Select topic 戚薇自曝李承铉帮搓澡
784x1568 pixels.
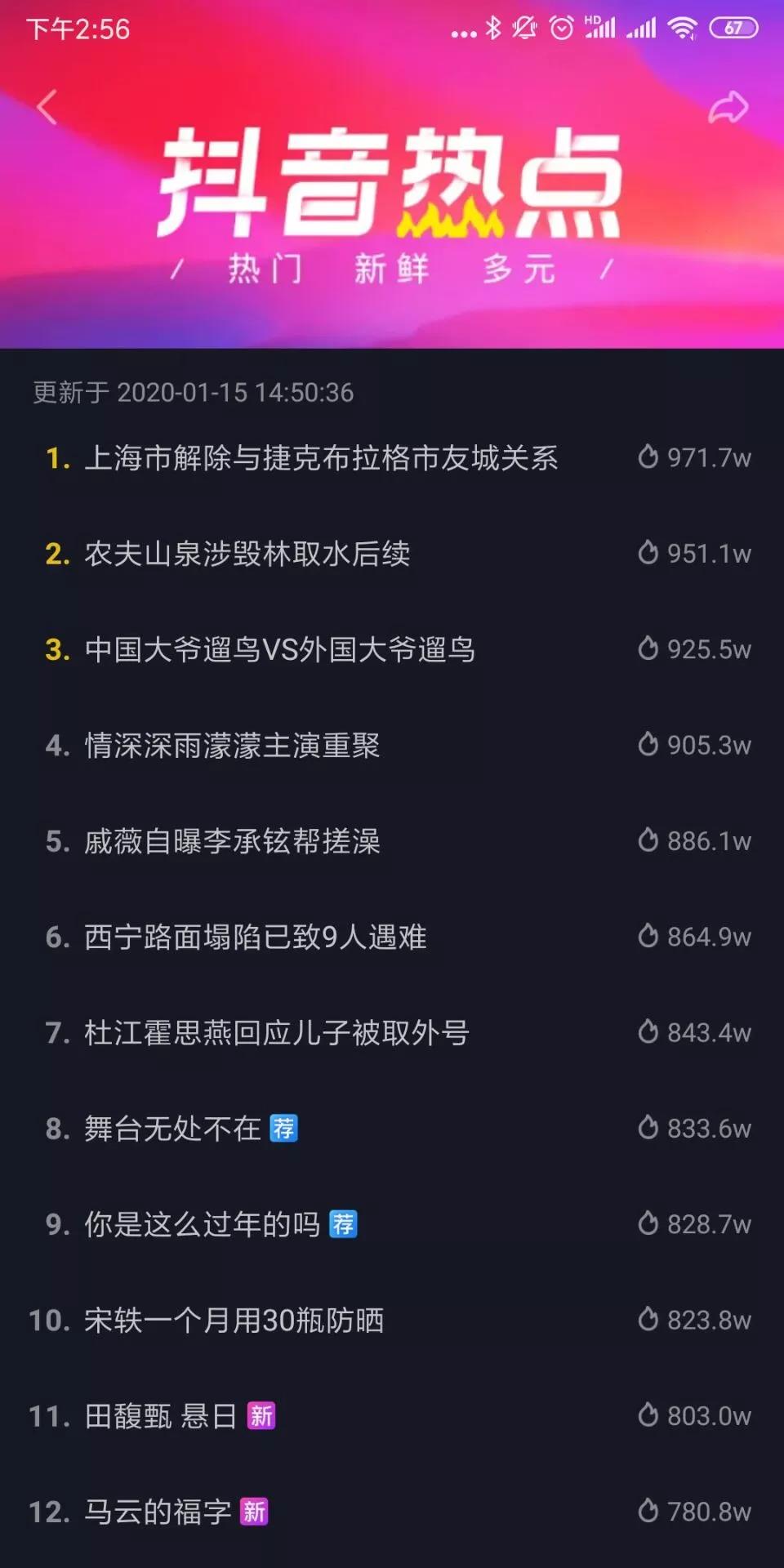392,841
